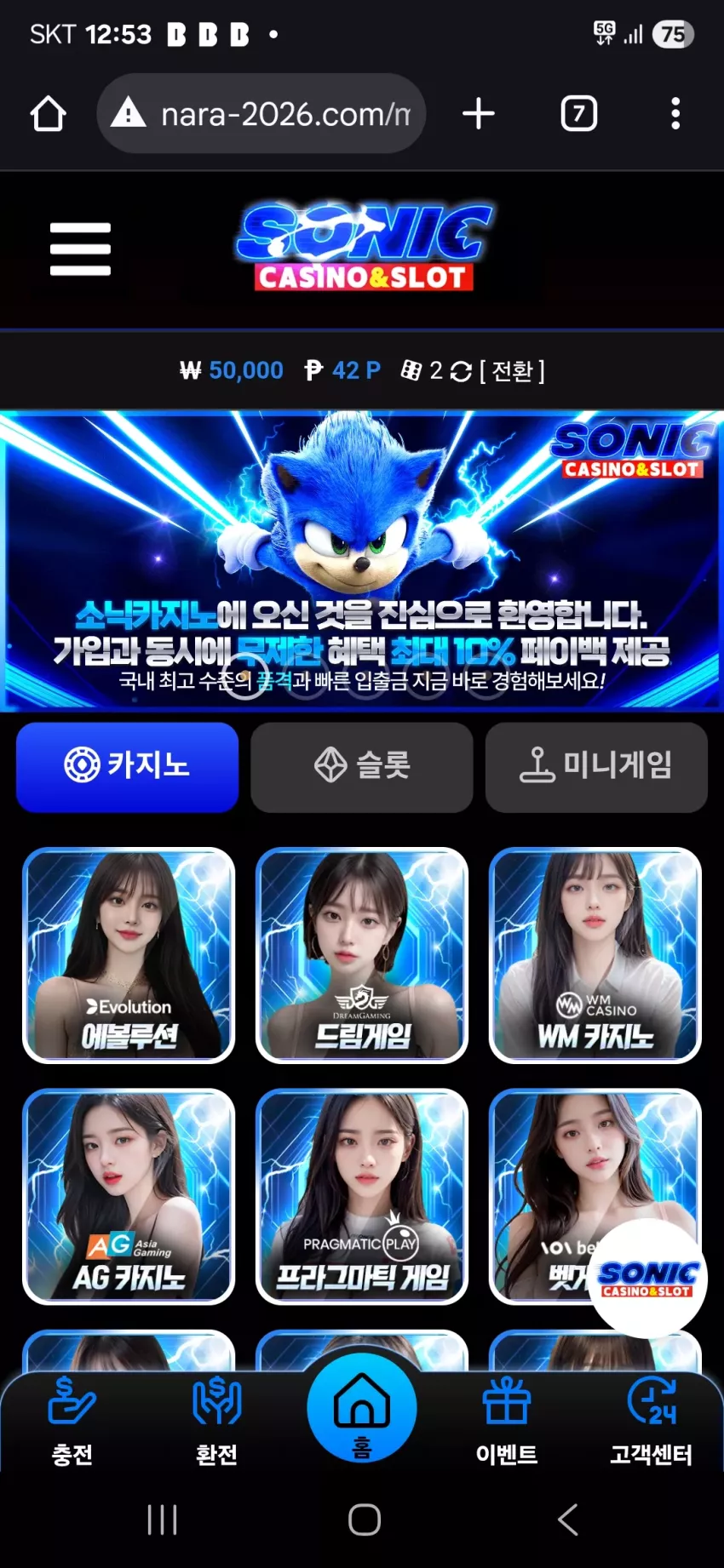Viewport: 724px width, 1568px height.
Task: Open browser overflow menu
Action: (675, 113)
